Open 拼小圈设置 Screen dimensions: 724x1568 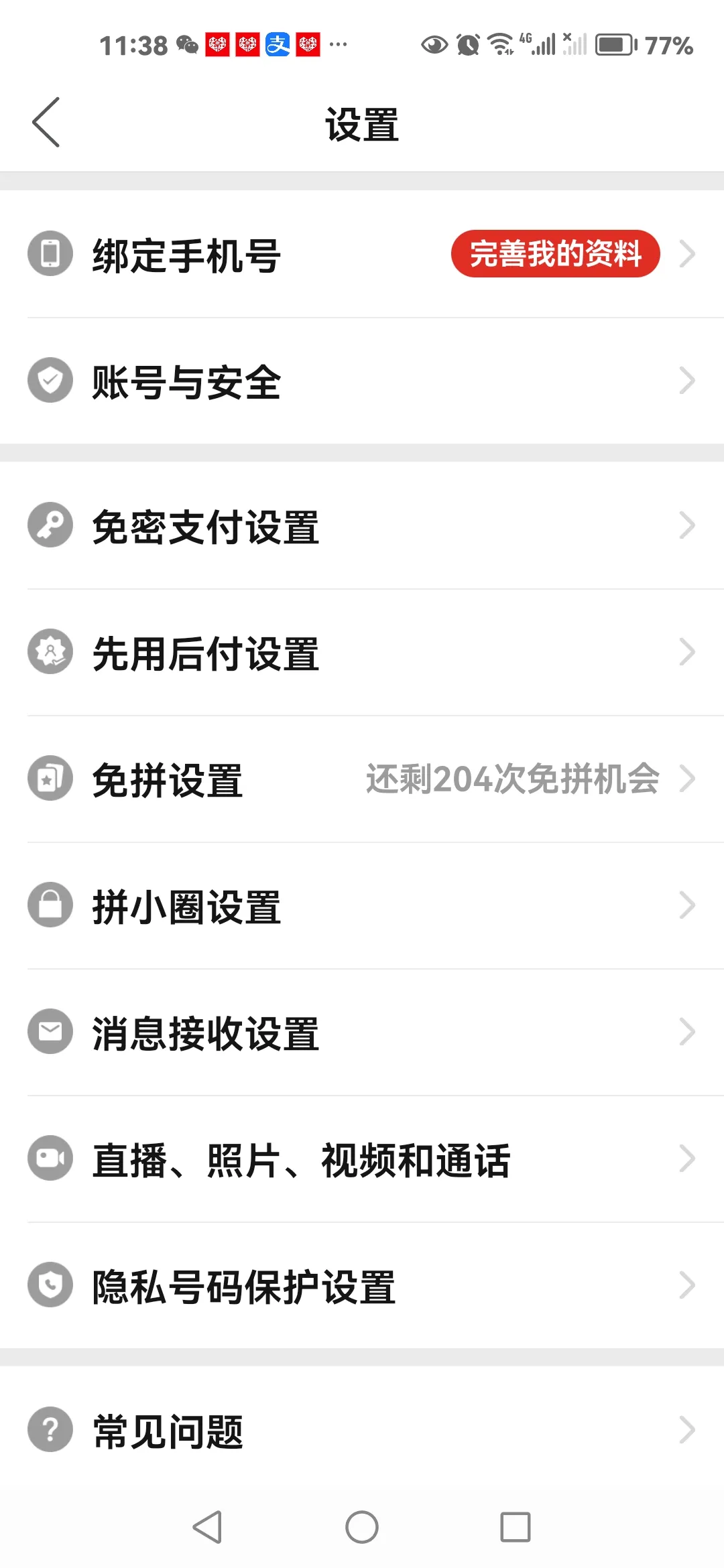click(x=362, y=905)
